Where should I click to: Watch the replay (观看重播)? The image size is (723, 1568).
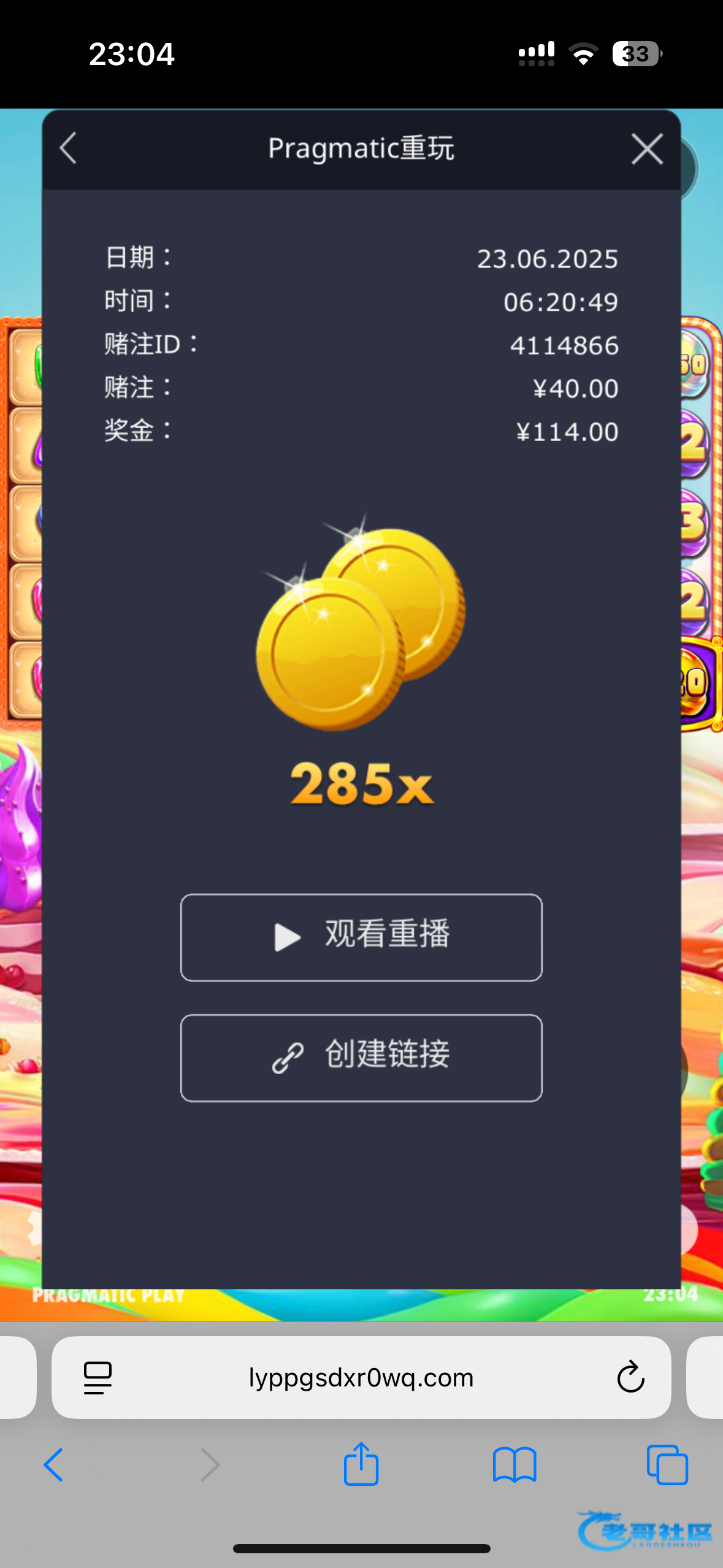361,937
